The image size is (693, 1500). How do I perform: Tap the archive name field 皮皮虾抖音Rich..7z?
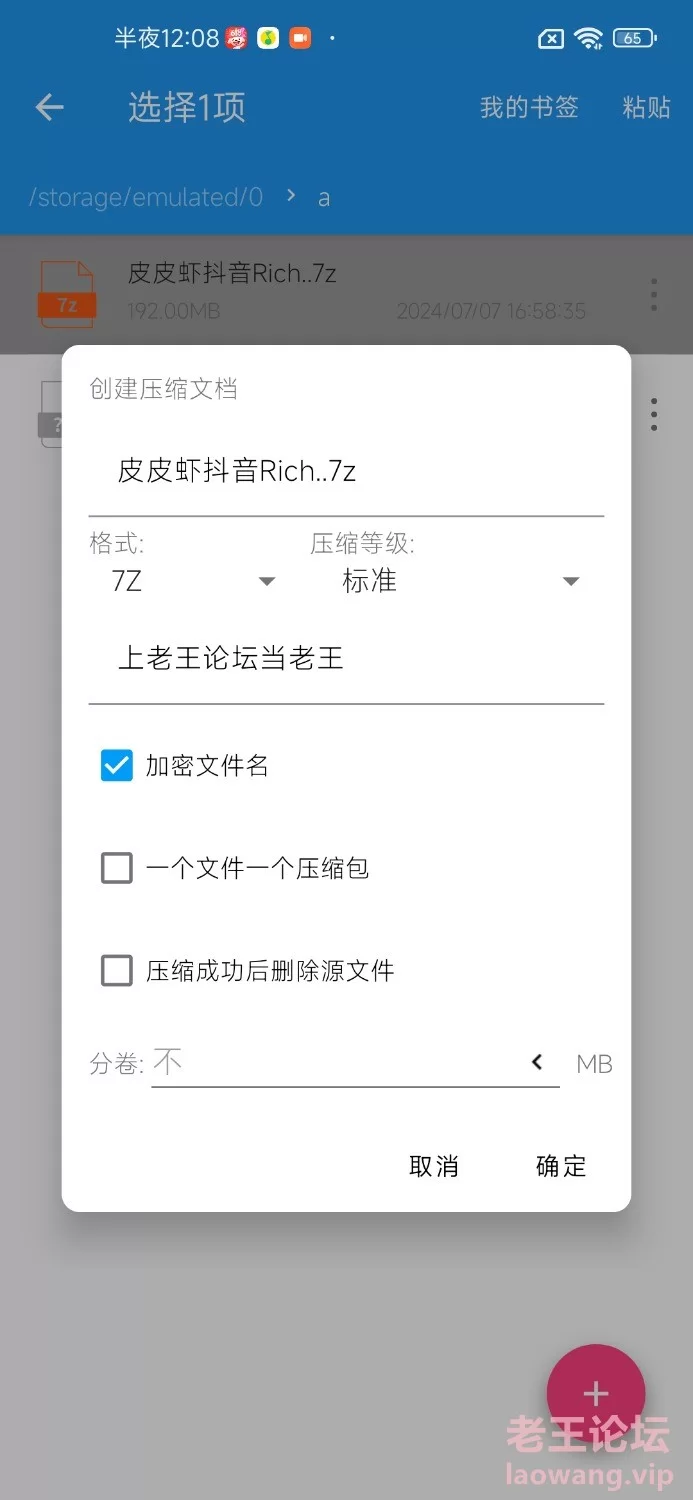(346, 471)
